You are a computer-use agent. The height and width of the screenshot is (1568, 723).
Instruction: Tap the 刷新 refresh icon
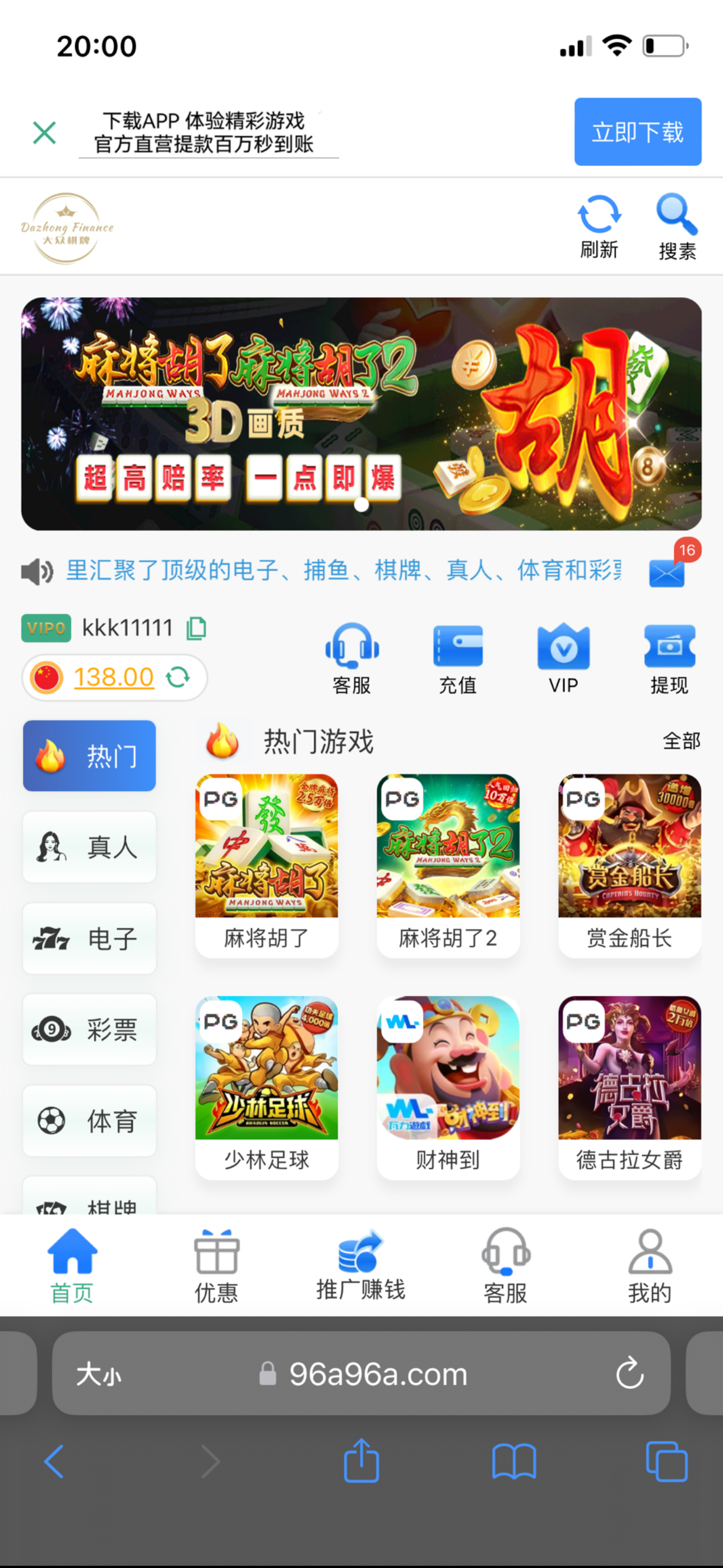click(599, 225)
